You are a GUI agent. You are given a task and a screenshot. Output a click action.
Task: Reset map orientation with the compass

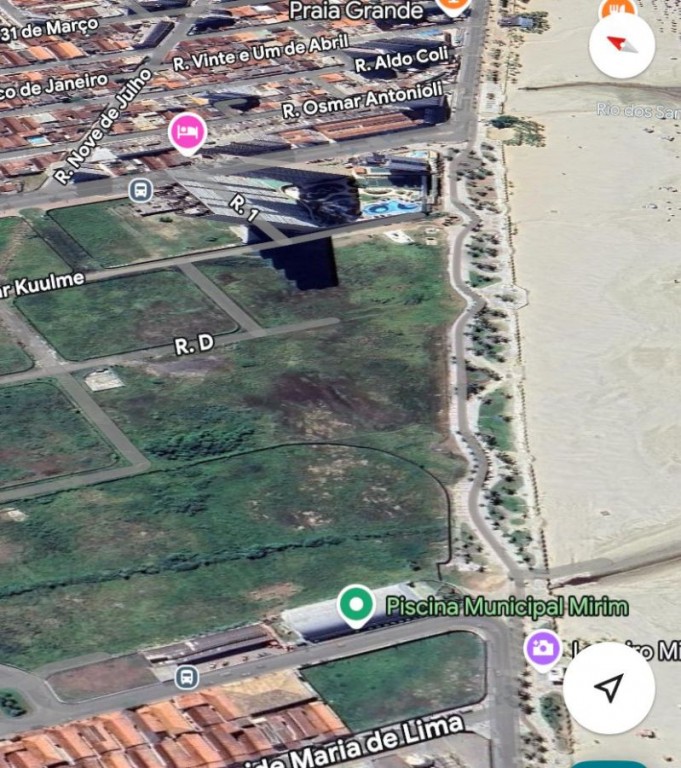(622, 45)
